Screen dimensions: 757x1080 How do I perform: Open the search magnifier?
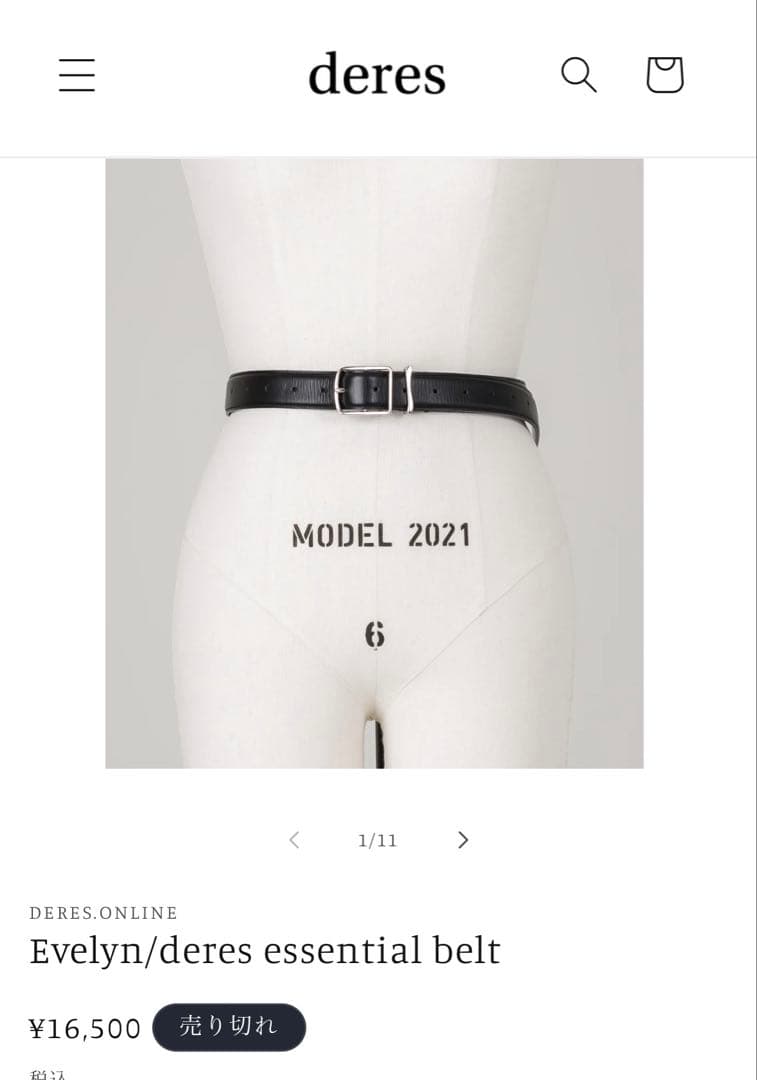point(578,75)
